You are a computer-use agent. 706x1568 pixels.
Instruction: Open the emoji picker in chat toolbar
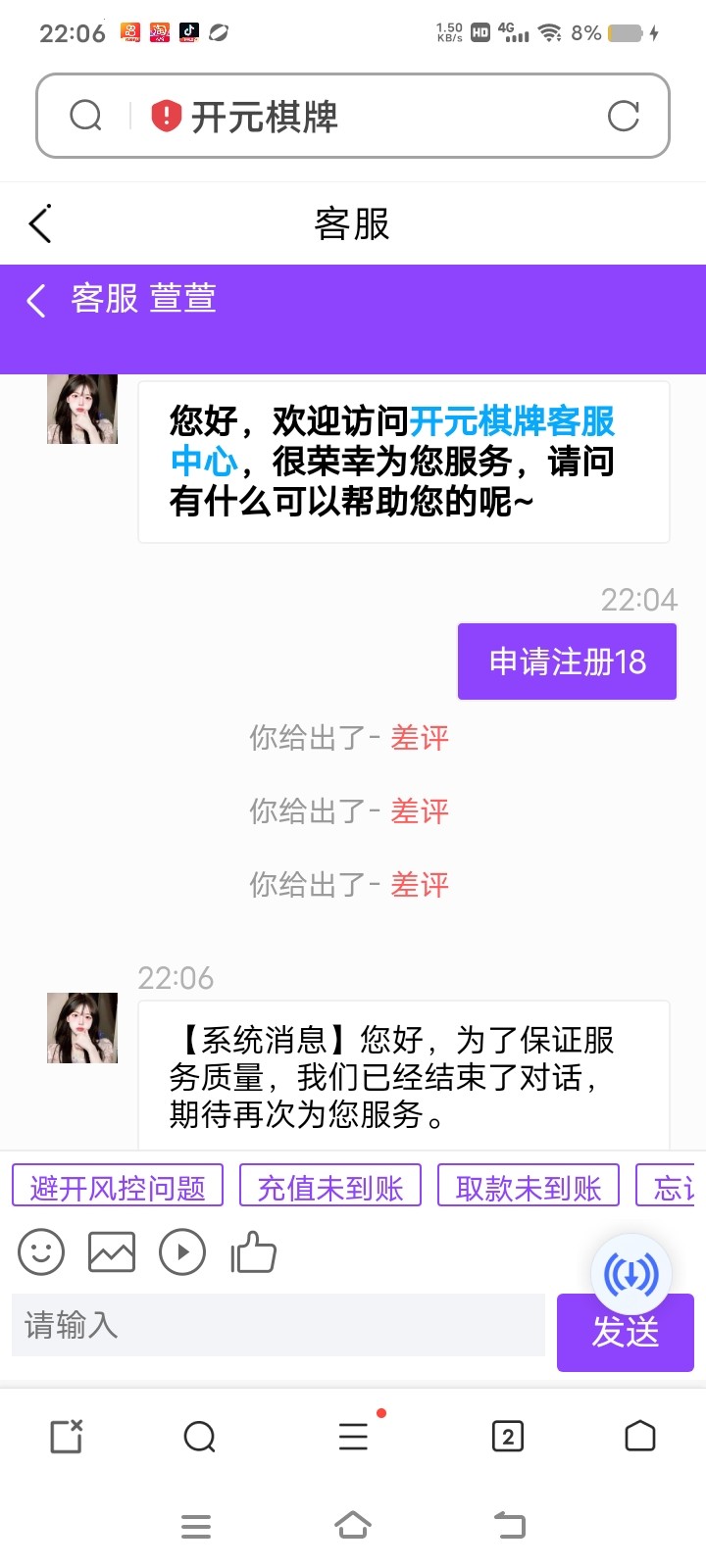40,1251
